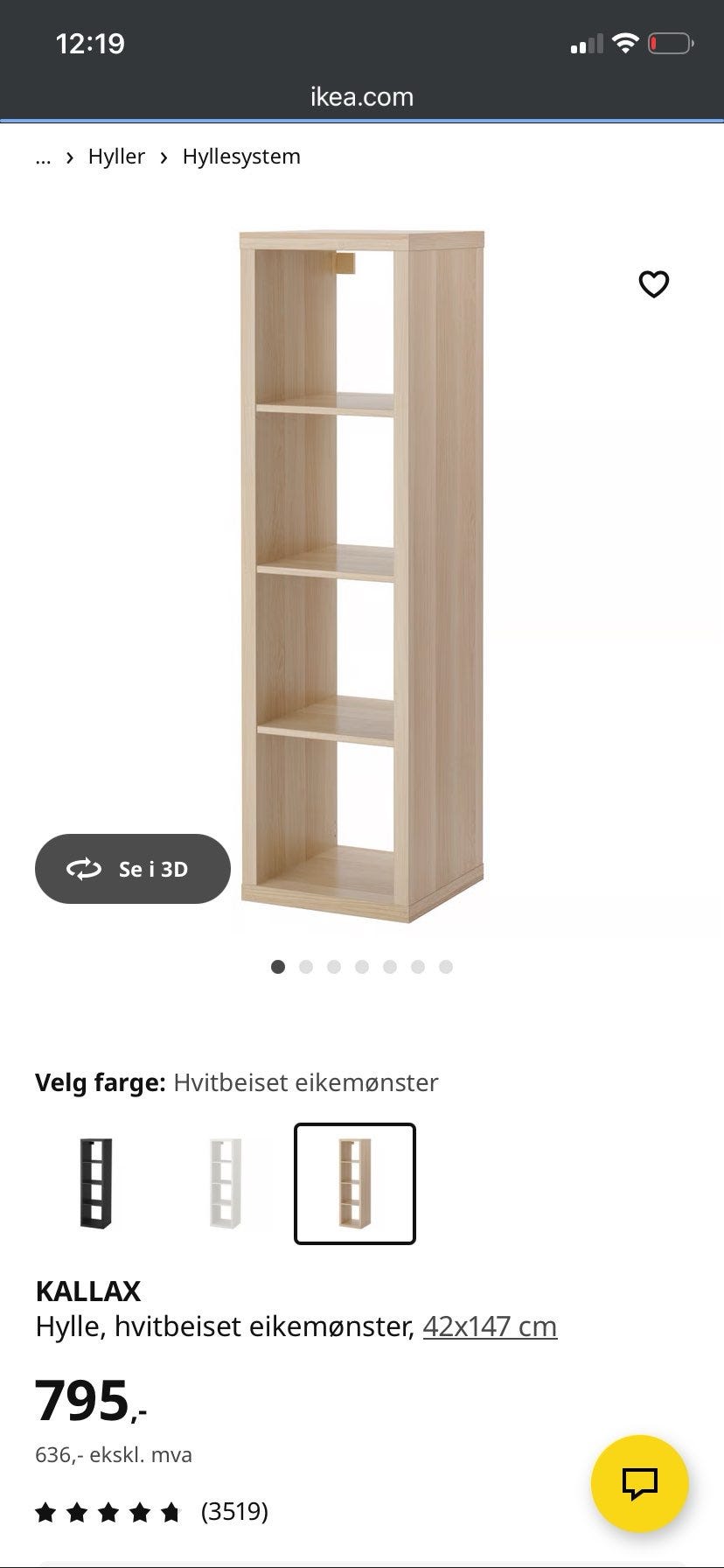View the 3519 customer reviews

[x=235, y=1511]
